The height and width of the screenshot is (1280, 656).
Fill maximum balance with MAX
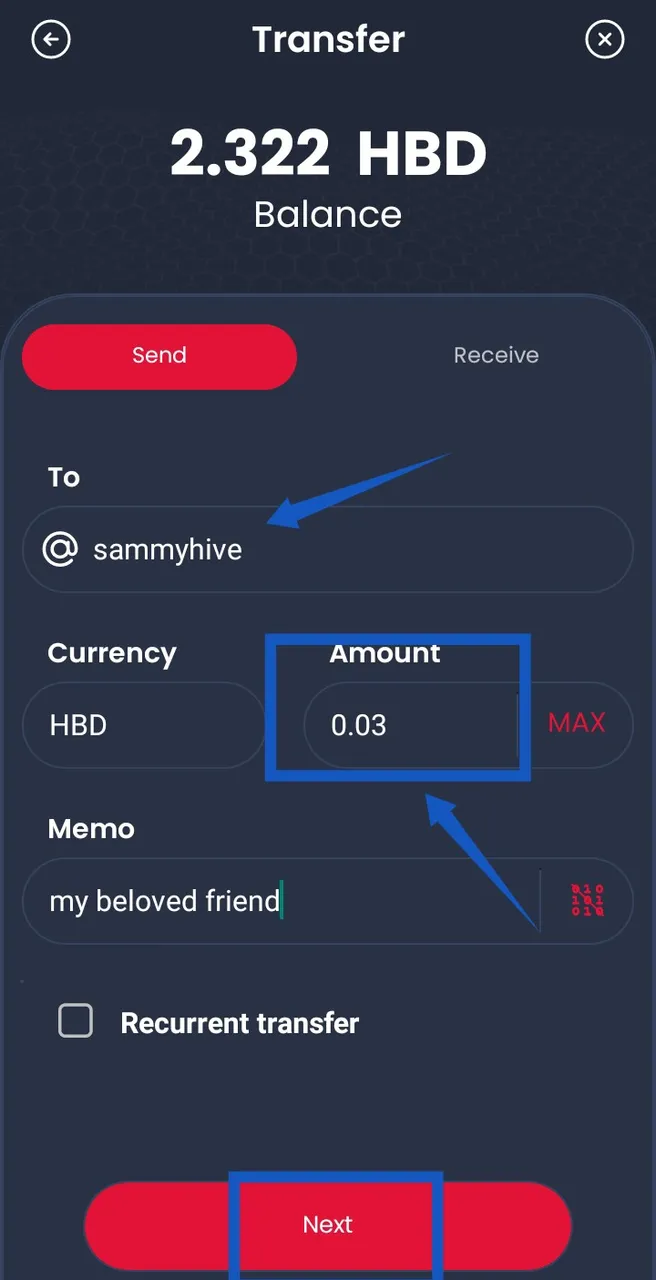pyautogui.click(x=577, y=723)
